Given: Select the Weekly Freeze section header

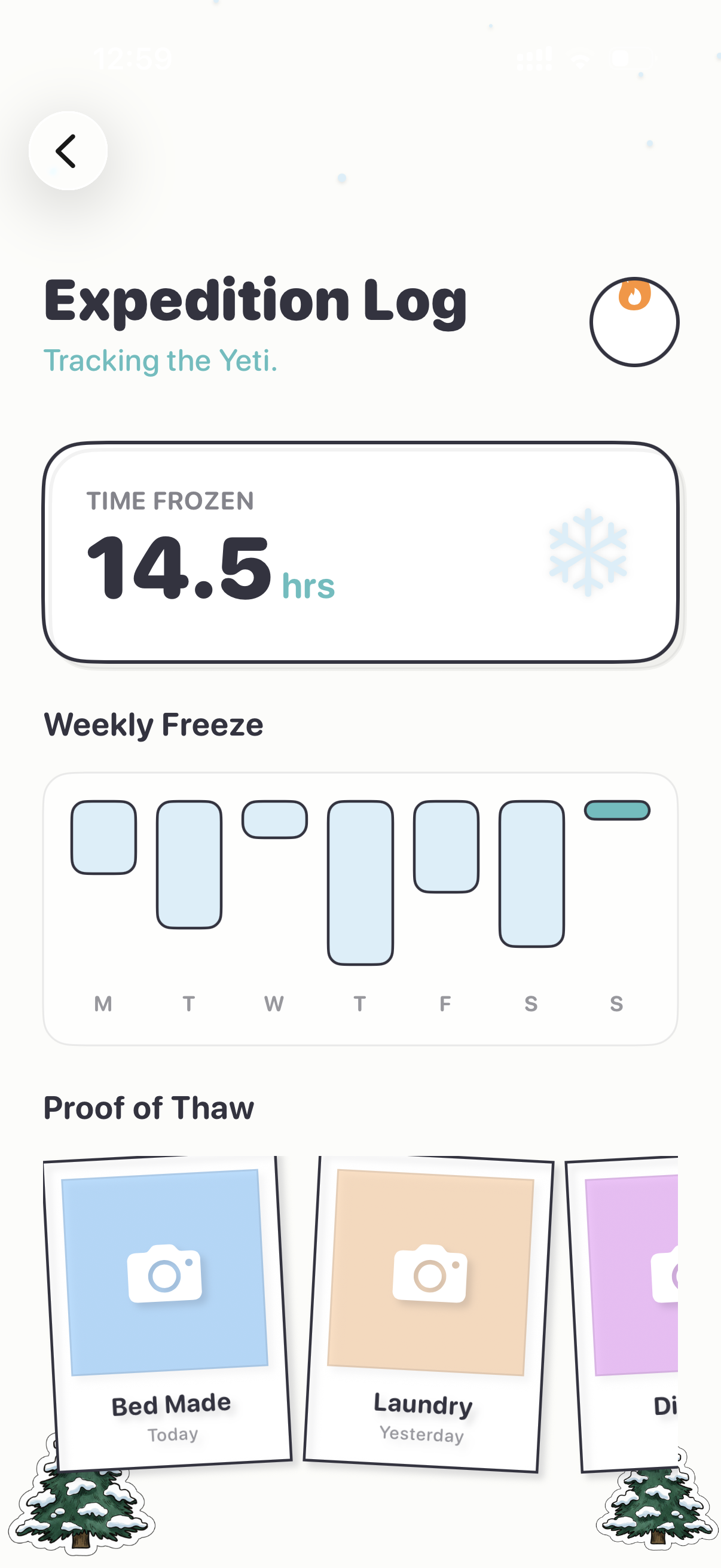Looking at the screenshot, I should pos(153,724).
